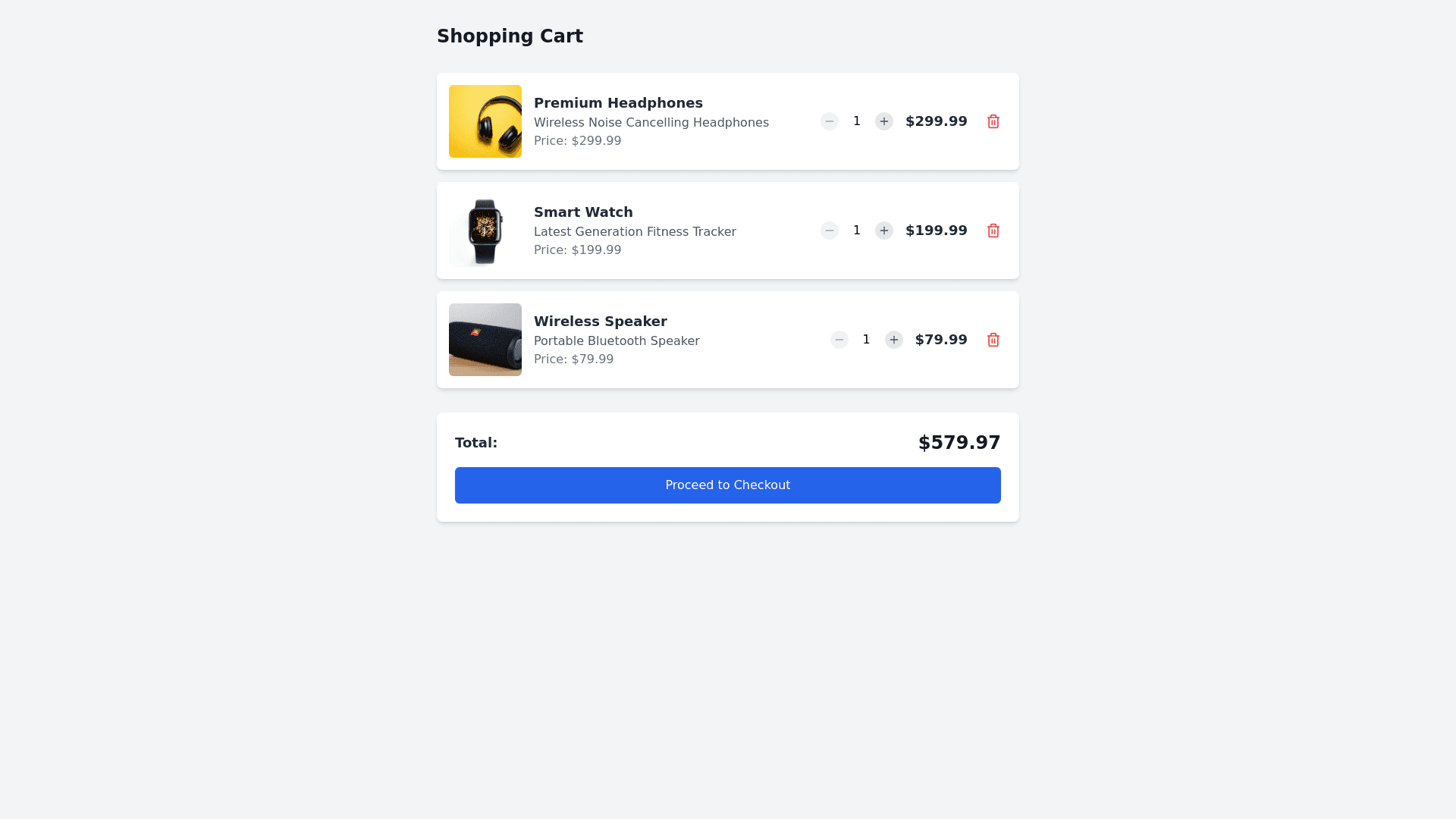1456x819 pixels.
Task: Delete Smart Watch from the cart
Action: (993, 231)
